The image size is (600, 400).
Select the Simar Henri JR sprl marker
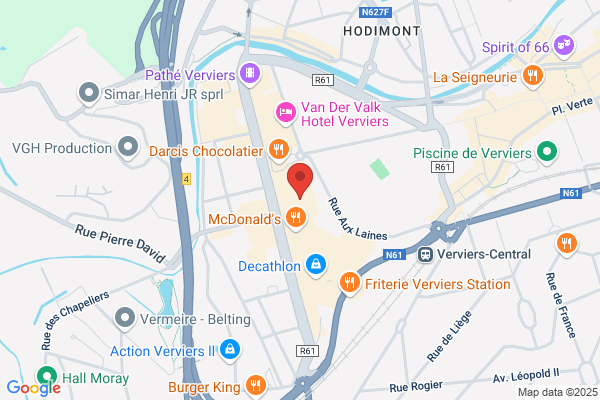tap(89, 94)
